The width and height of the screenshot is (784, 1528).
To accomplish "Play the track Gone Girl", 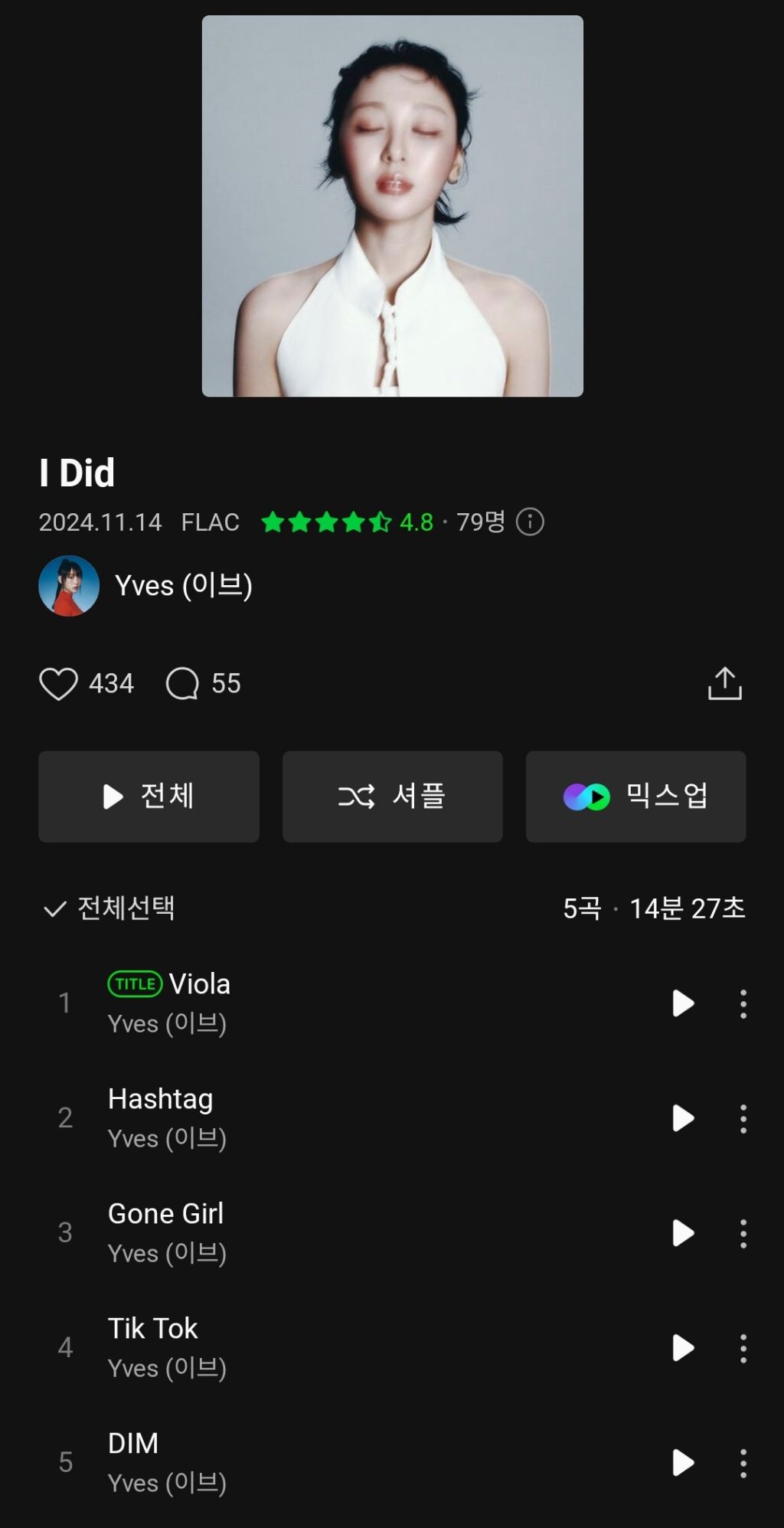I will pos(683,1233).
